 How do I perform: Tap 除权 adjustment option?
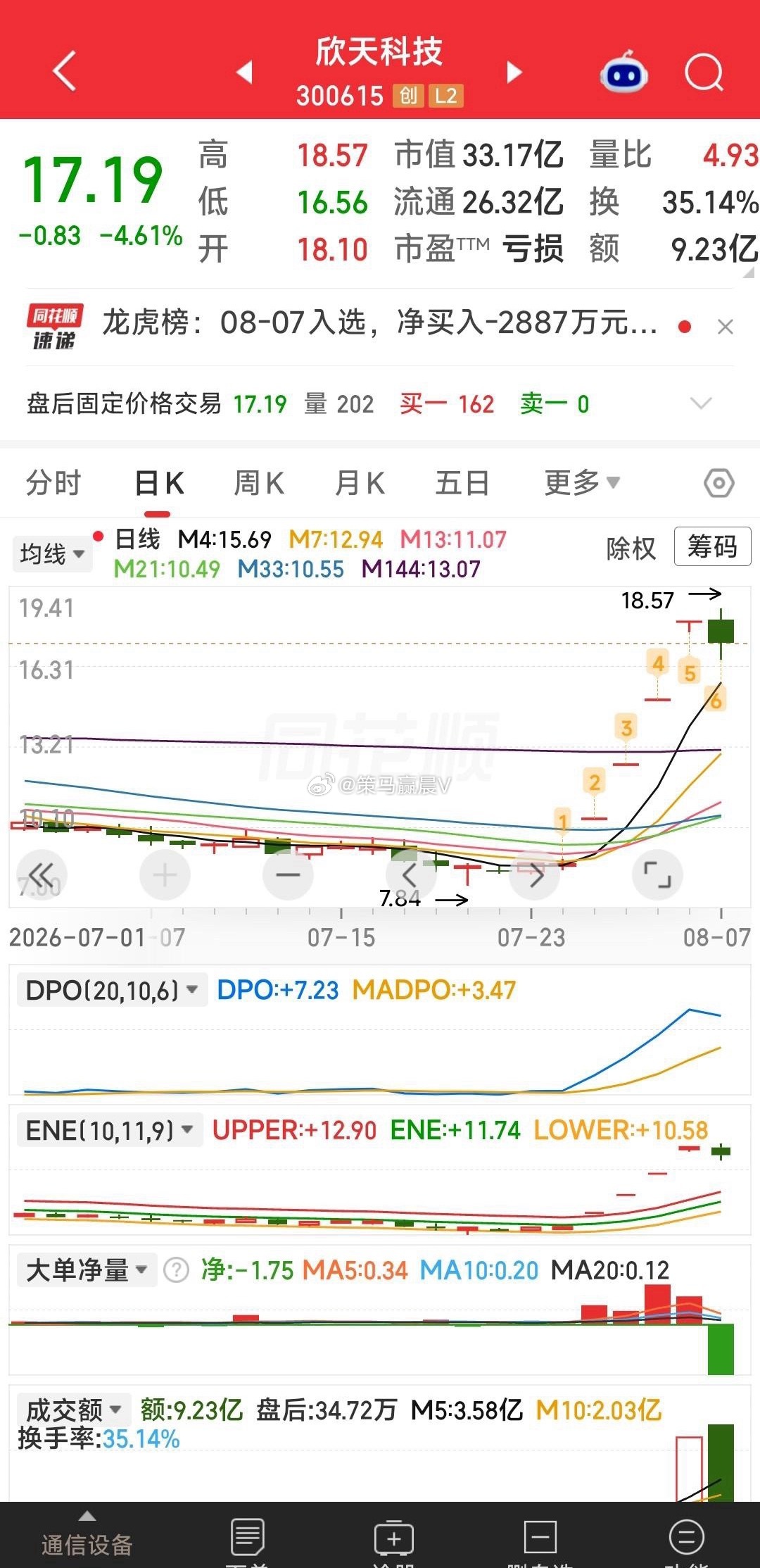[x=631, y=548]
